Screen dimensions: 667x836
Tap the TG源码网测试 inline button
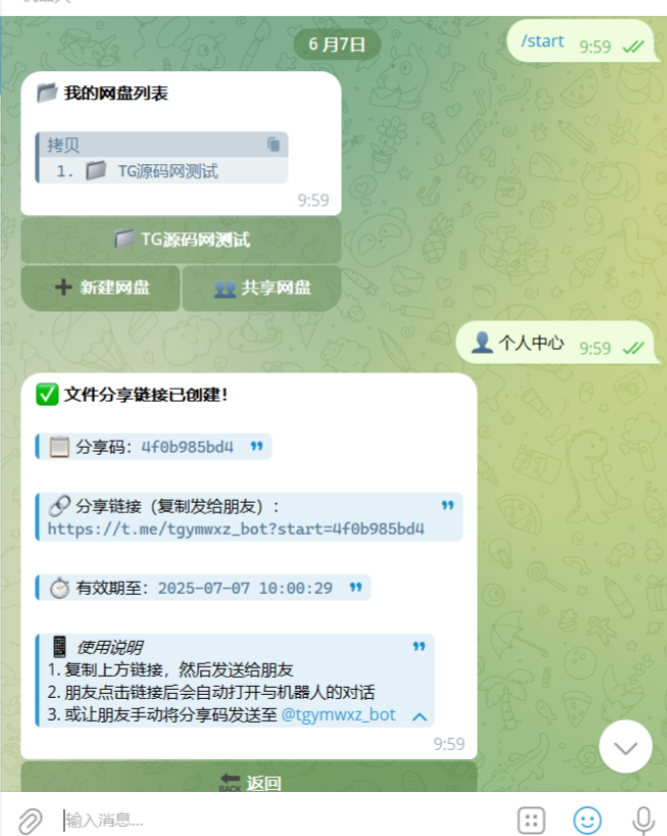181,240
